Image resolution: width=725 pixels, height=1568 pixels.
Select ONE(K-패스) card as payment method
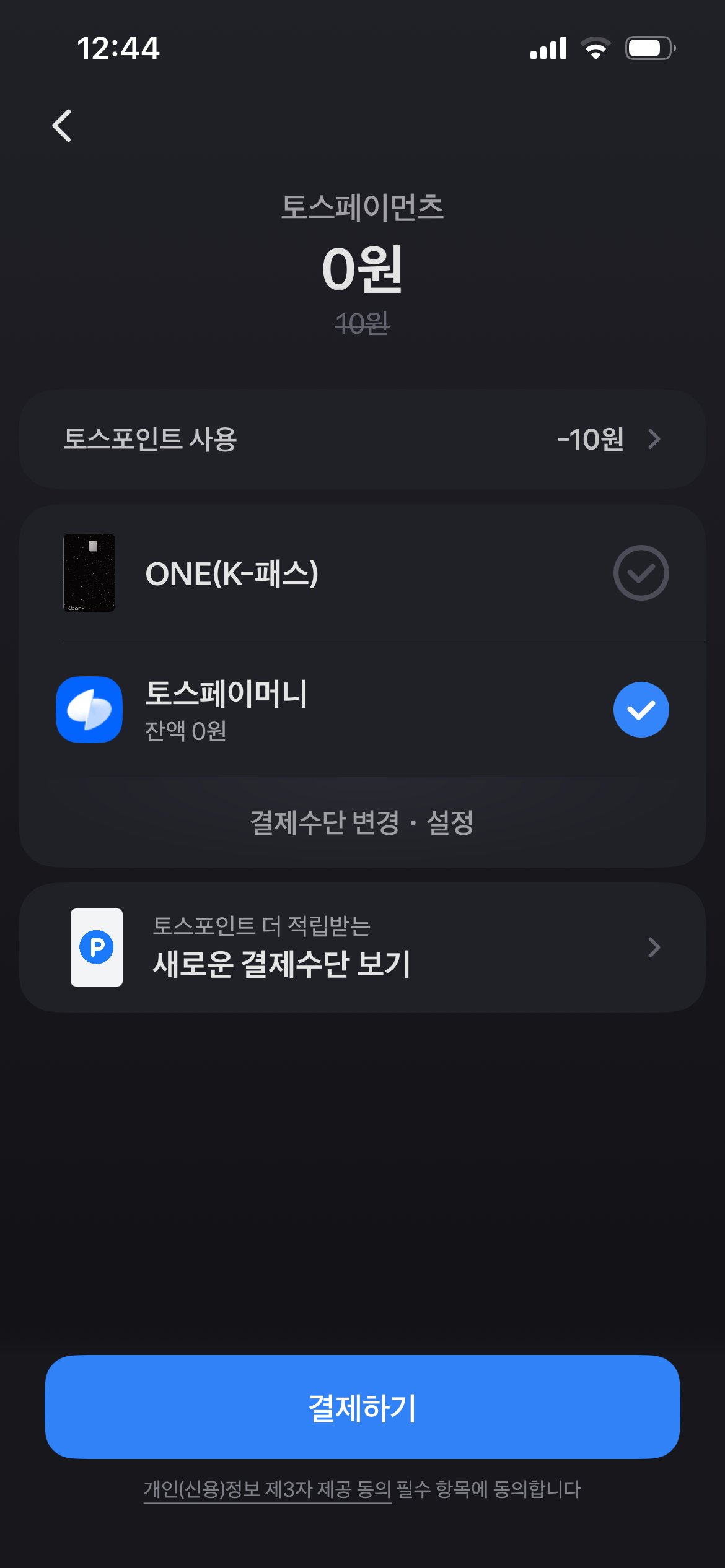point(362,573)
